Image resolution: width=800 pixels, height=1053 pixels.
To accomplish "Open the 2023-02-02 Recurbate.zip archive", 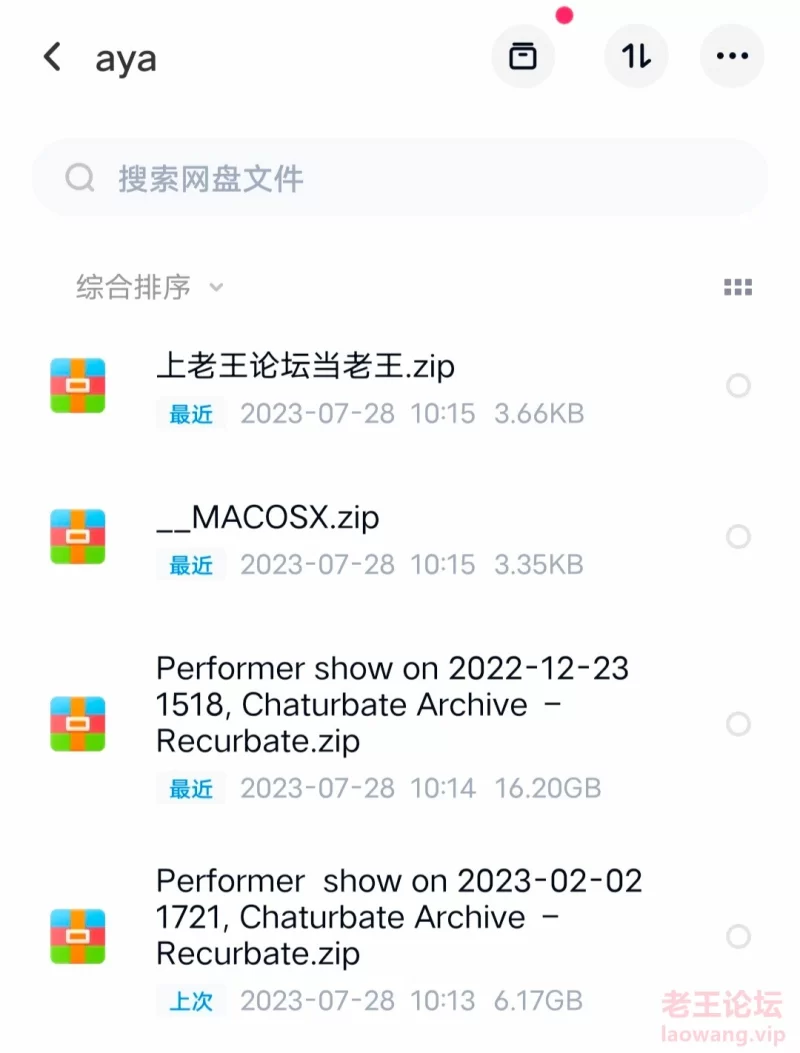I will coord(398,917).
